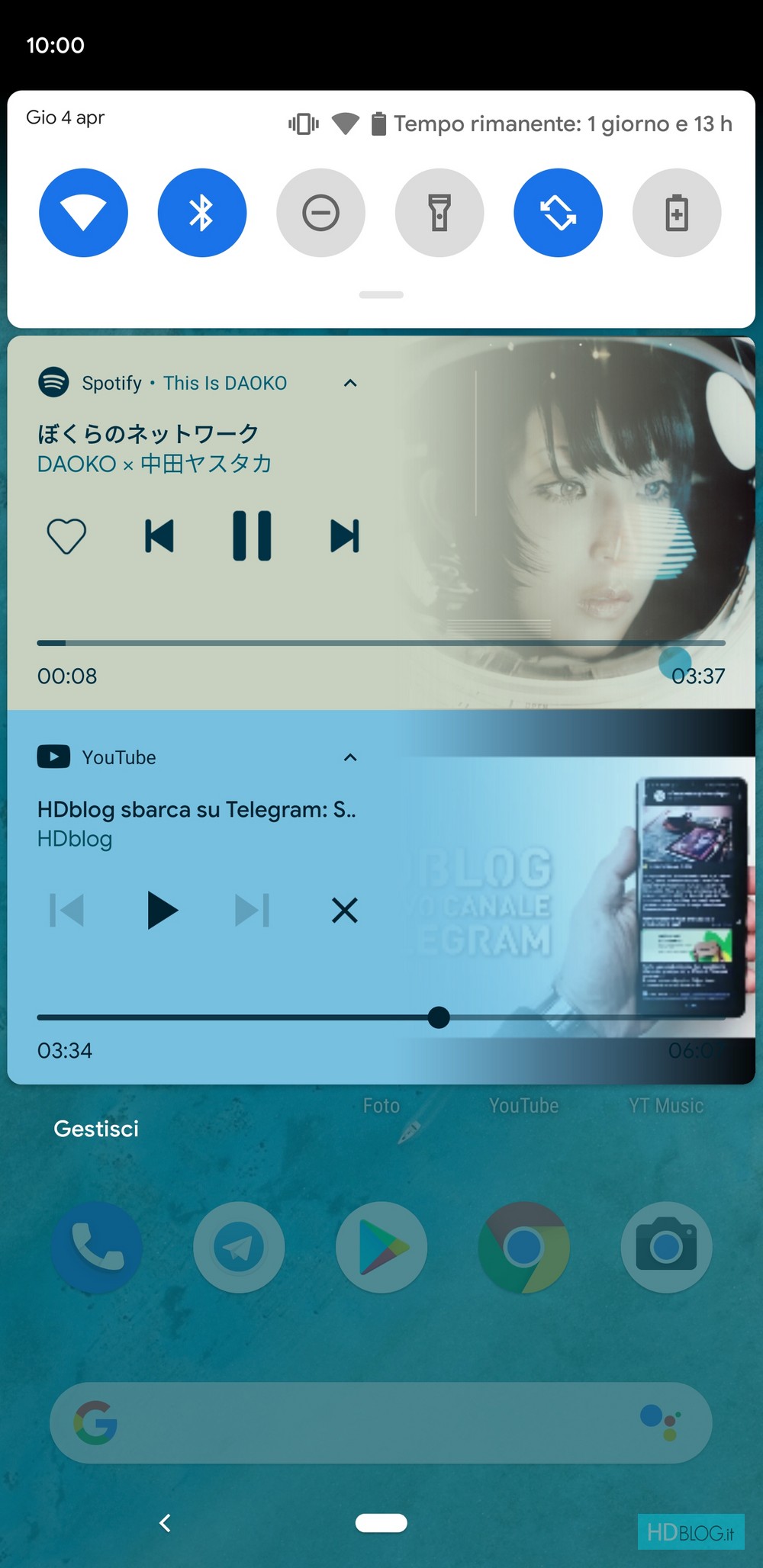Close the YouTube media notification

[345, 910]
